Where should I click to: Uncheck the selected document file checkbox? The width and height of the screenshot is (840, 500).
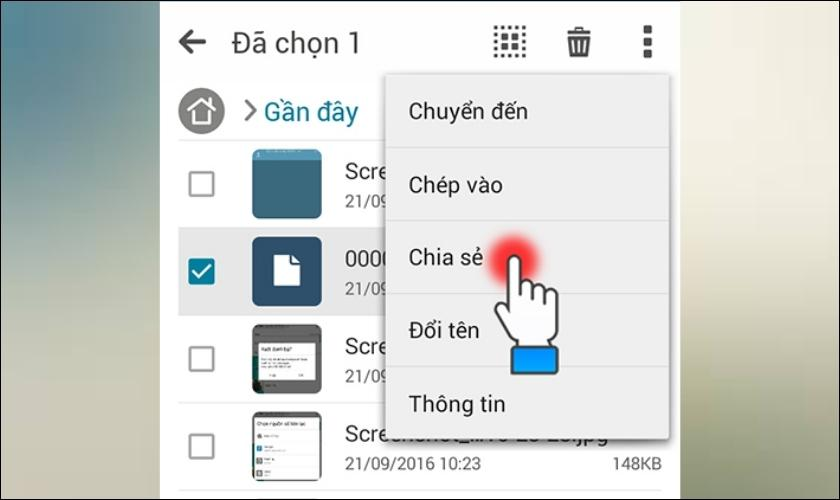coord(201,271)
